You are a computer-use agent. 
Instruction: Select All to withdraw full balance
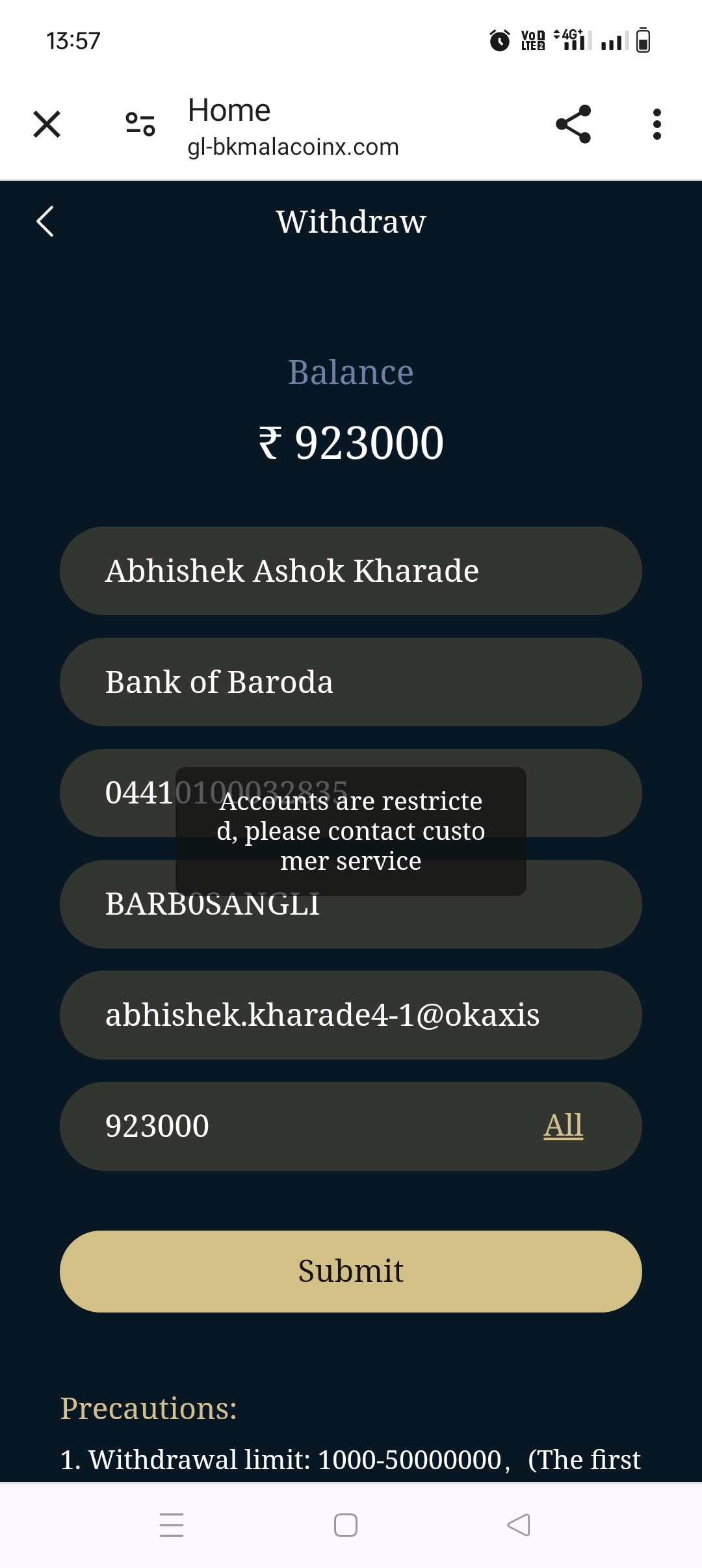click(563, 1125)
